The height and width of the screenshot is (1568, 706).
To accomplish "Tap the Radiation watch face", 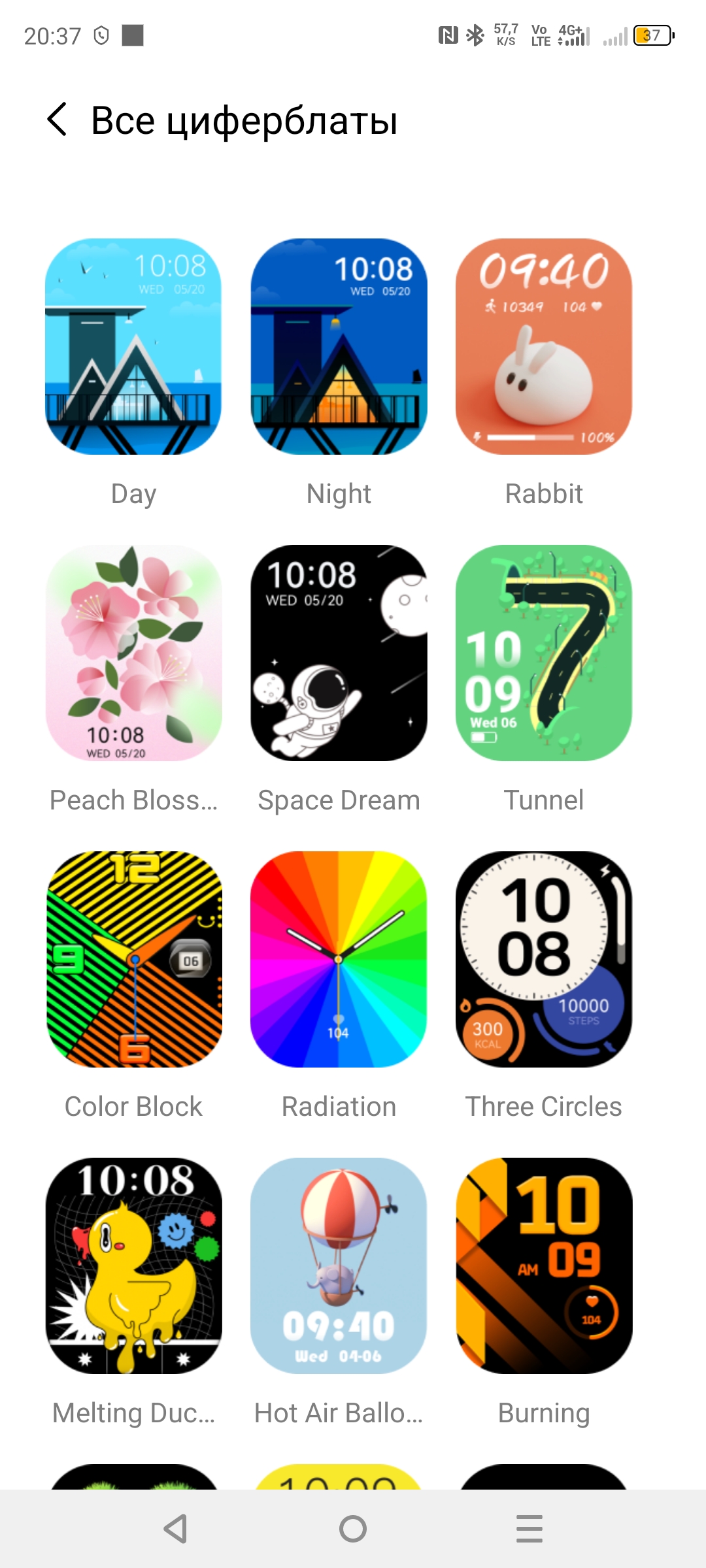I will (x=339, y=960).
